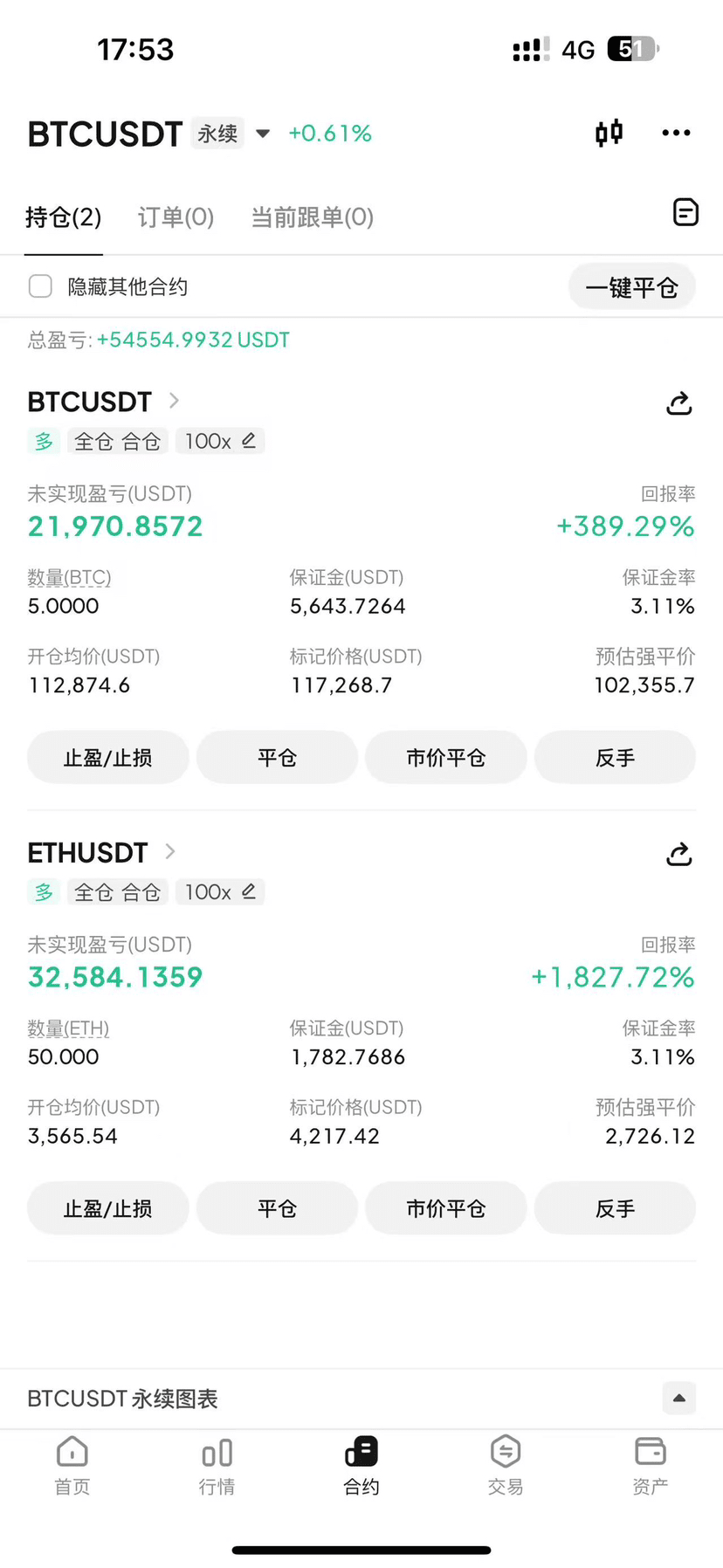This screenshot has width=723, height=1568.
Task: Share the ETHUSDT position
Action: [x=678, y=854]
